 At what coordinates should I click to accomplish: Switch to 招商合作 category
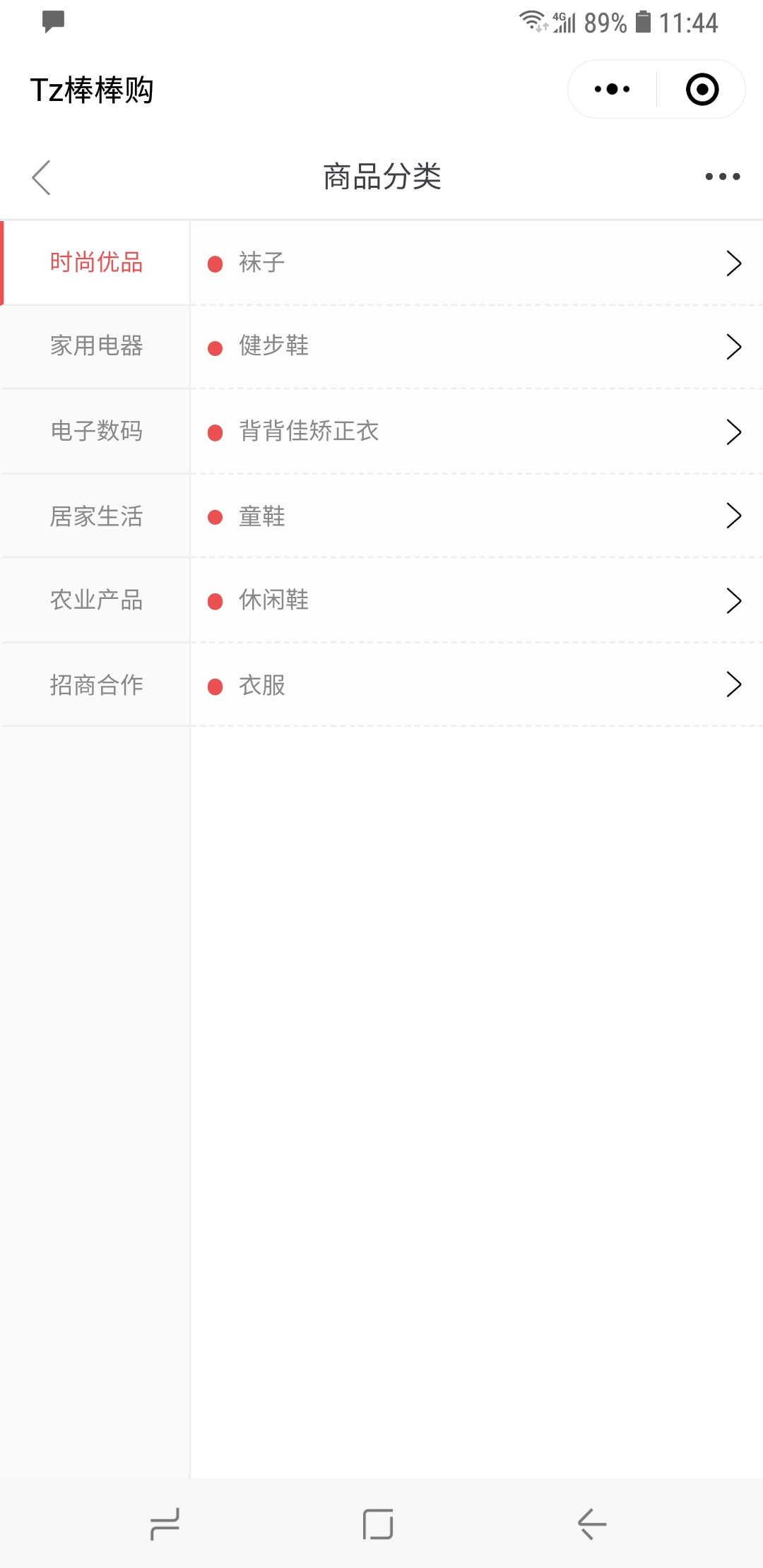pyautogui.click(x=96, y=685)
